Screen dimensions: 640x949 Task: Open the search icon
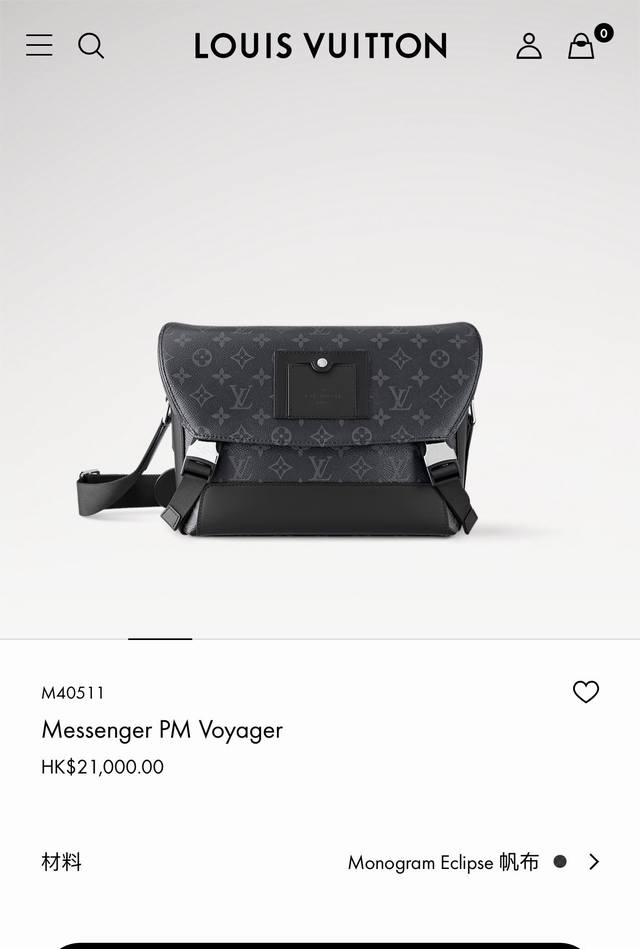tap(91, 45)
